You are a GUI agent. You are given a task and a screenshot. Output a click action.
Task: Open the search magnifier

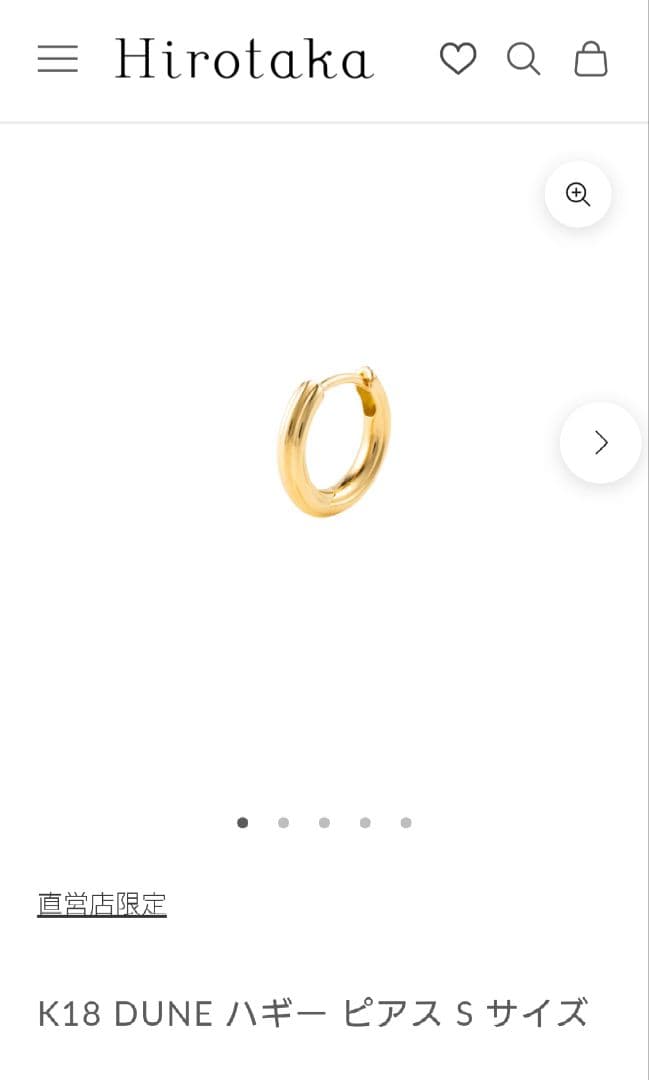[x=523, y=59]
